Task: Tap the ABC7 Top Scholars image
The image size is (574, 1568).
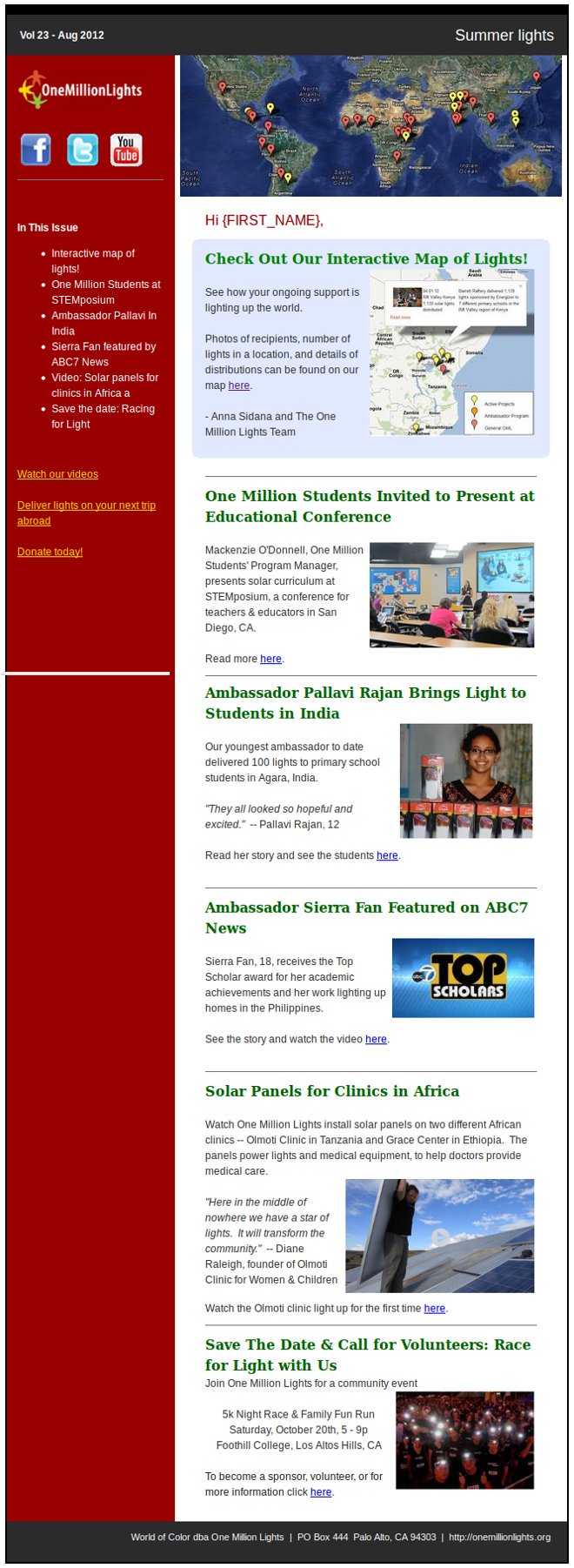Action: pyautogui.click(x=463, y=978)
